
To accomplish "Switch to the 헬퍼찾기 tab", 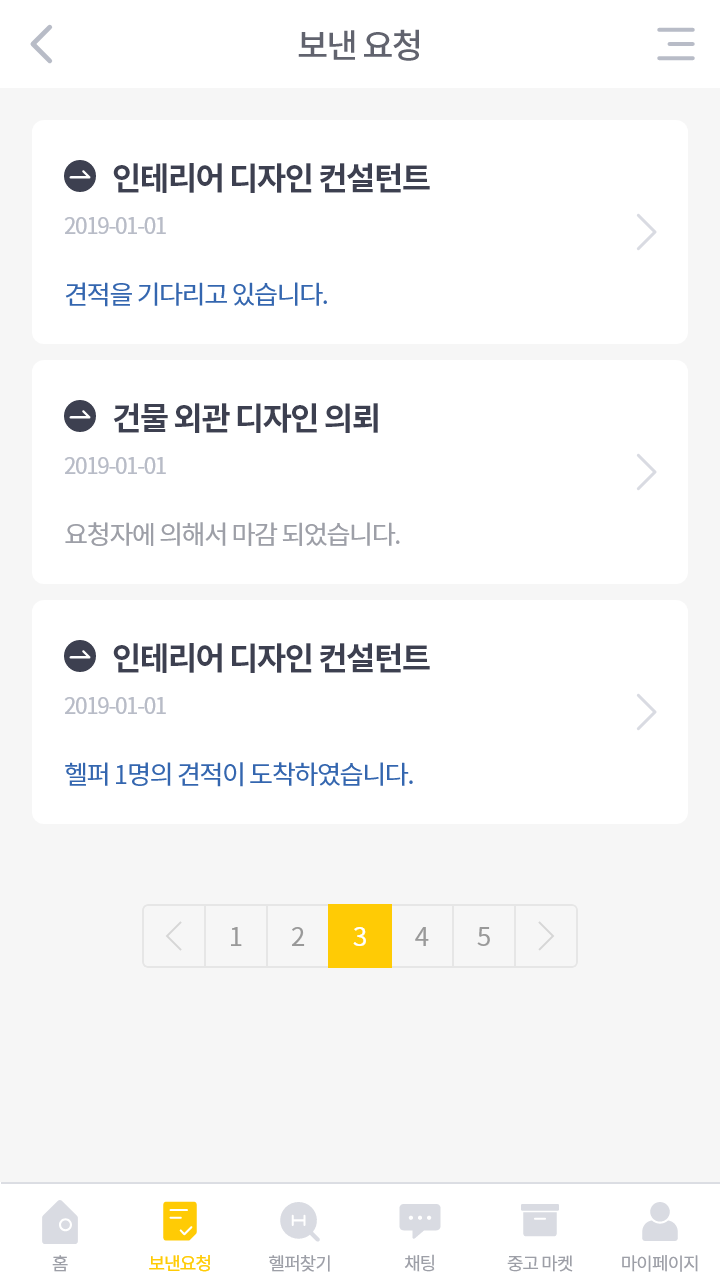I will pos(300,1236).
